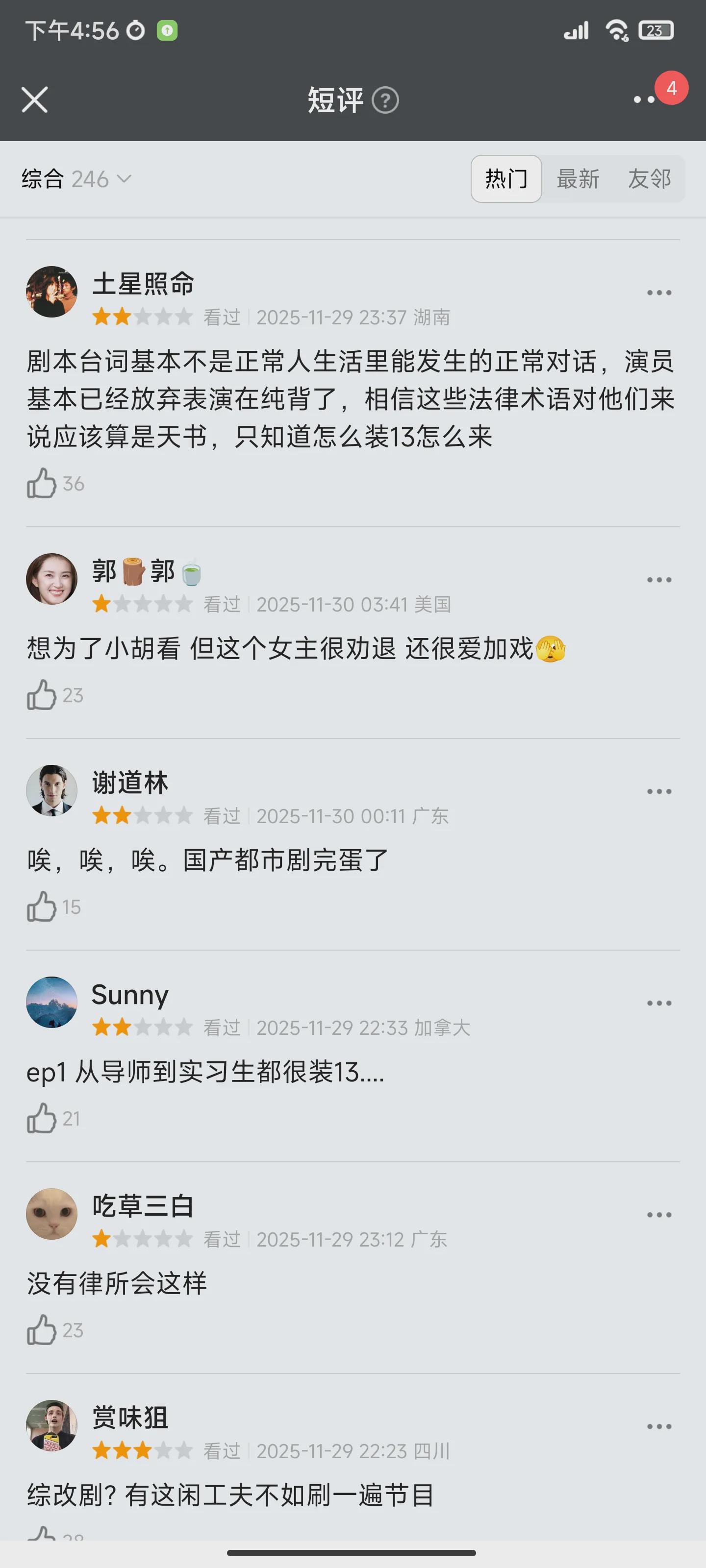
Task: Like 谢道林's review
Action: coord(41,907)
